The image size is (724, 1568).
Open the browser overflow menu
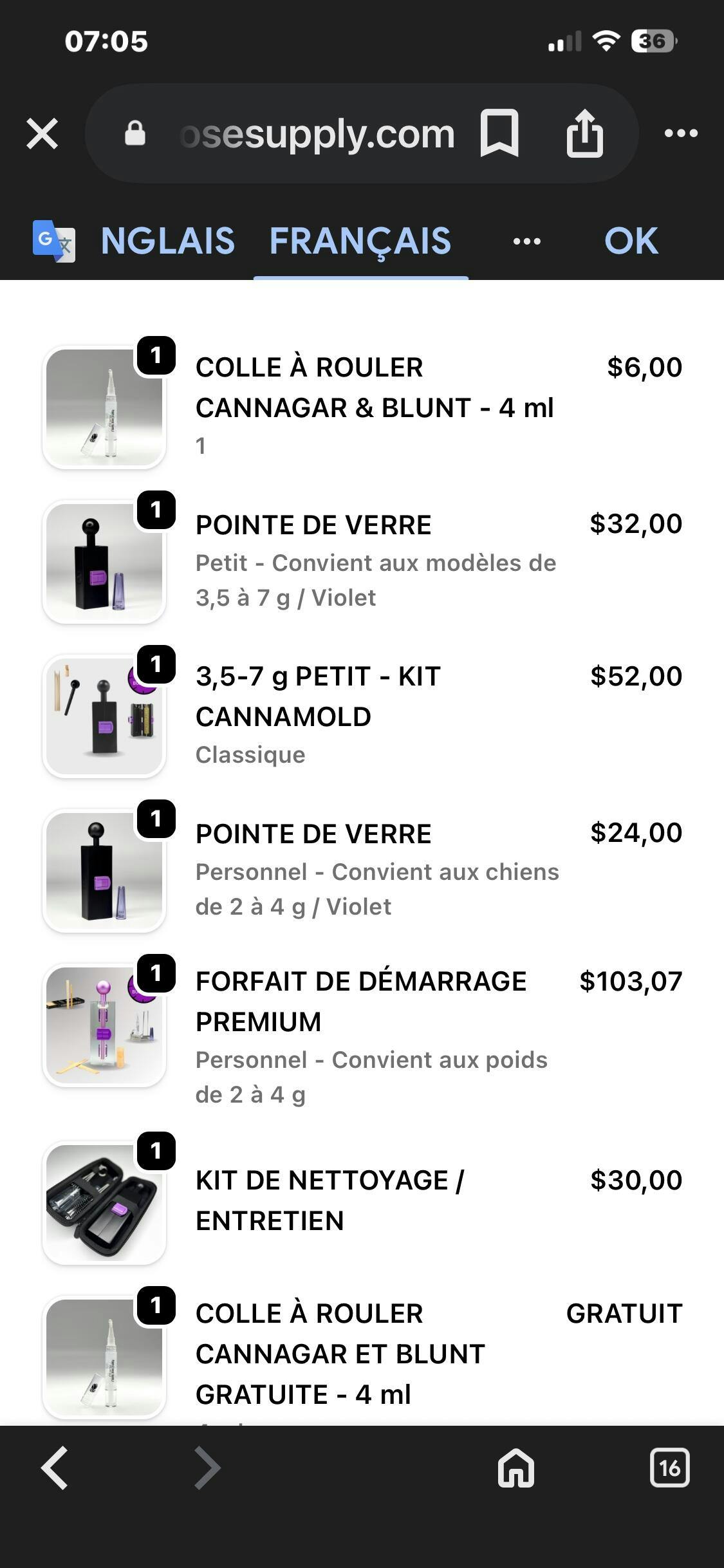tap(681, 133)
